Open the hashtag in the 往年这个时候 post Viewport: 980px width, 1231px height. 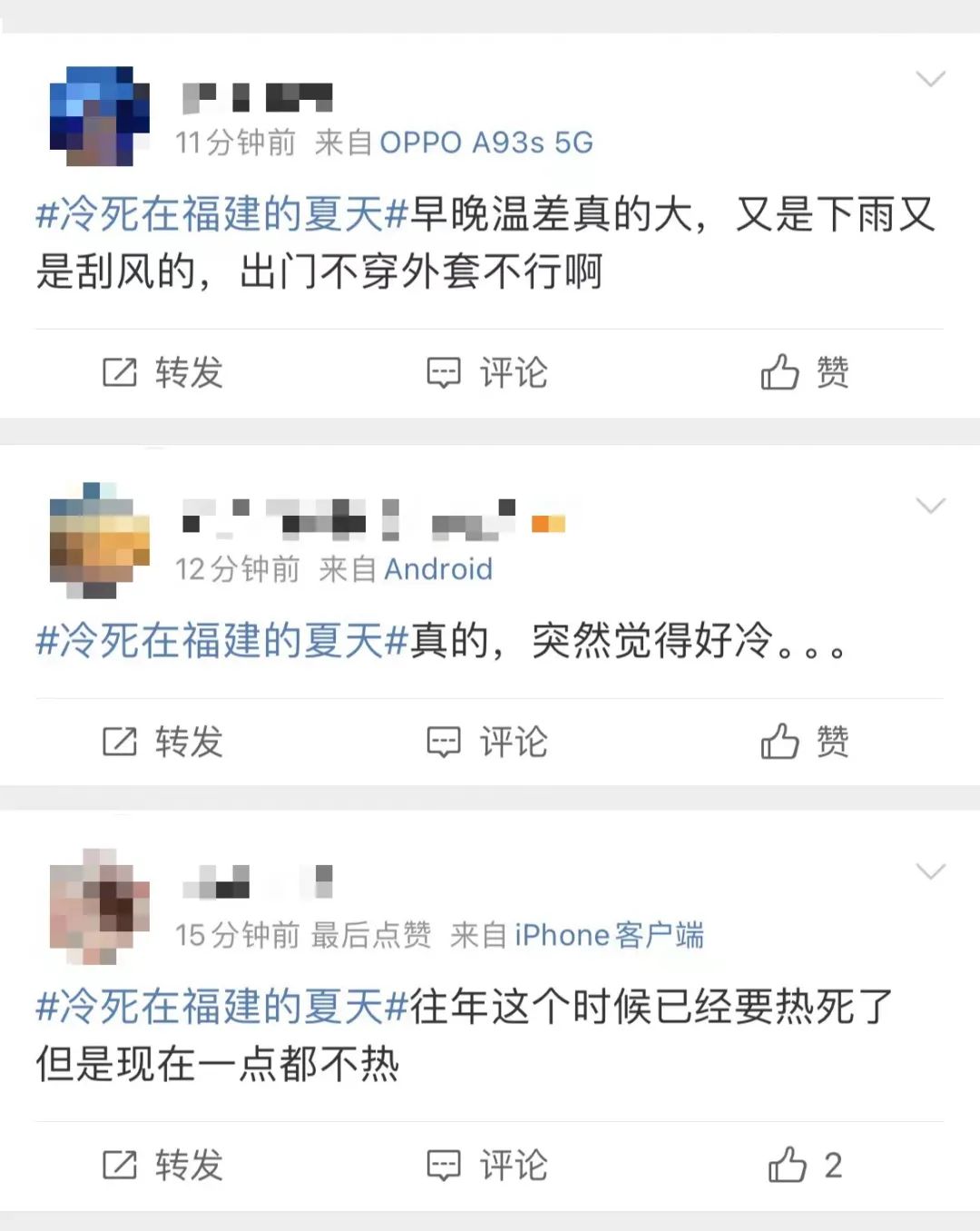click(221, 1007)
